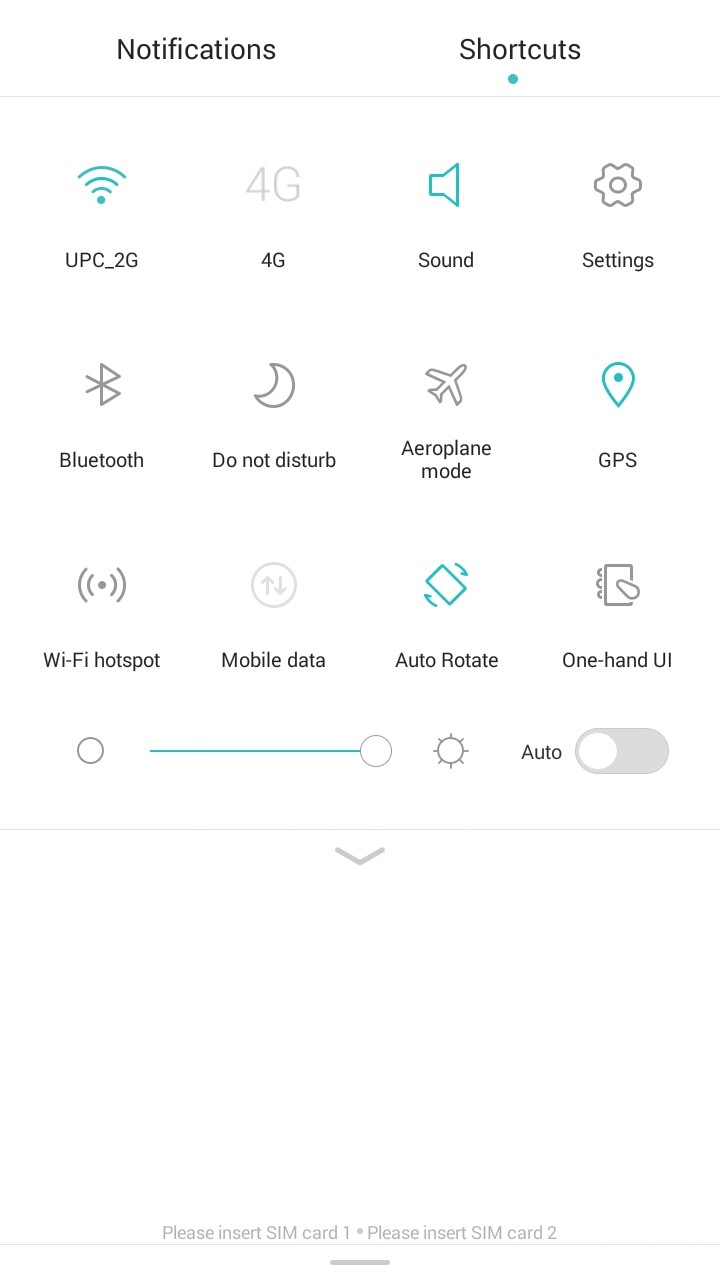Switch to the Notifications tab

[196, 49]
